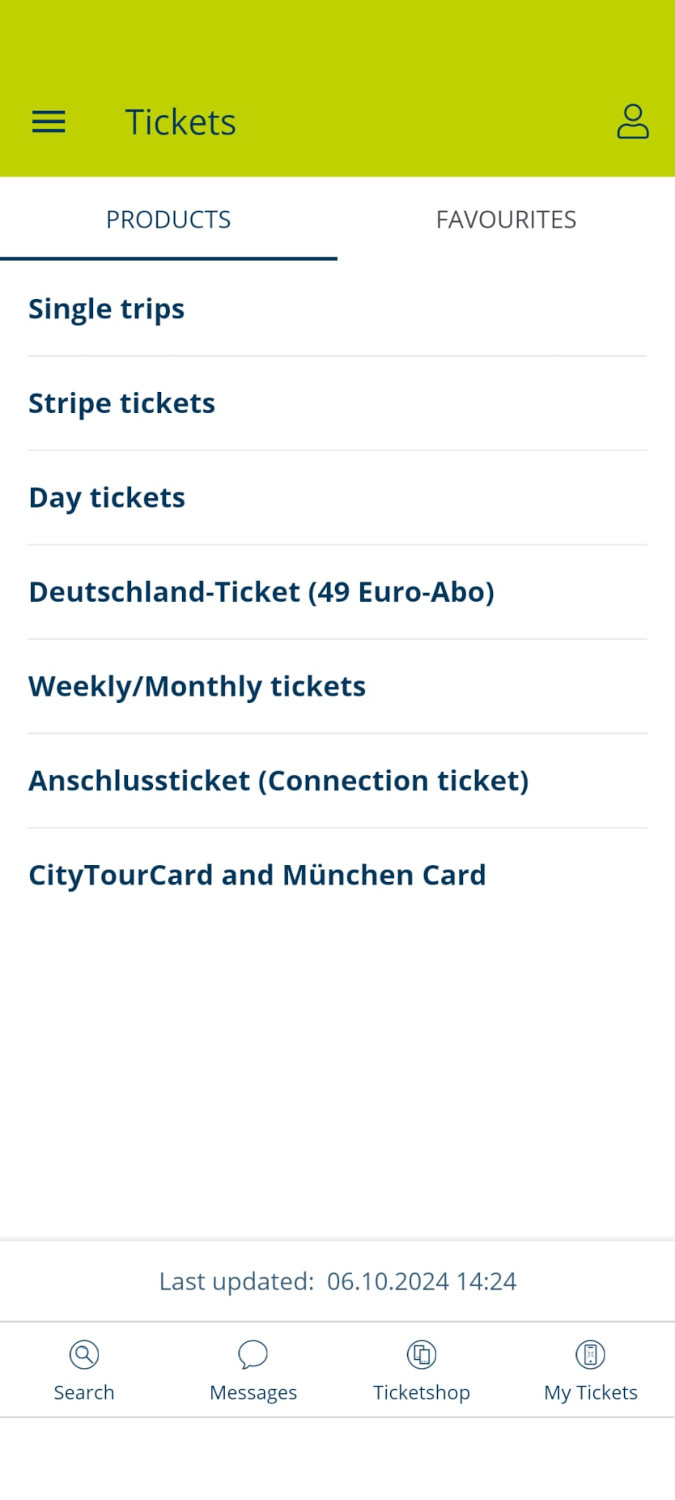Viewport: 675px width, 1500px height.
Task: Open Messages in bottom navigation
Action: tap(253, 1371)
